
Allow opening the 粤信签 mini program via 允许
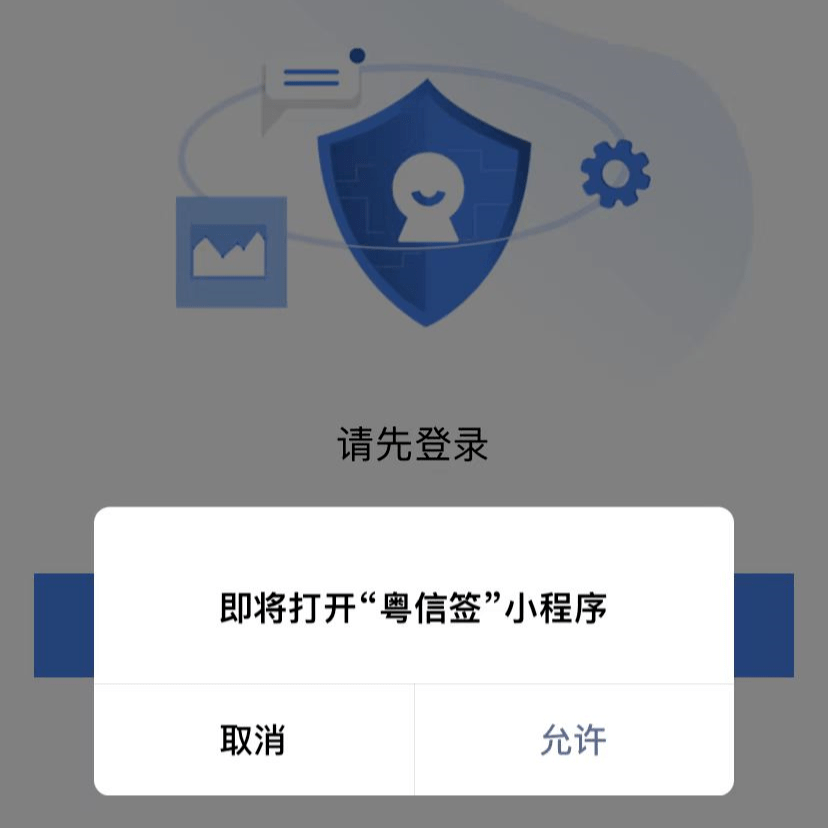coord(573,740)
